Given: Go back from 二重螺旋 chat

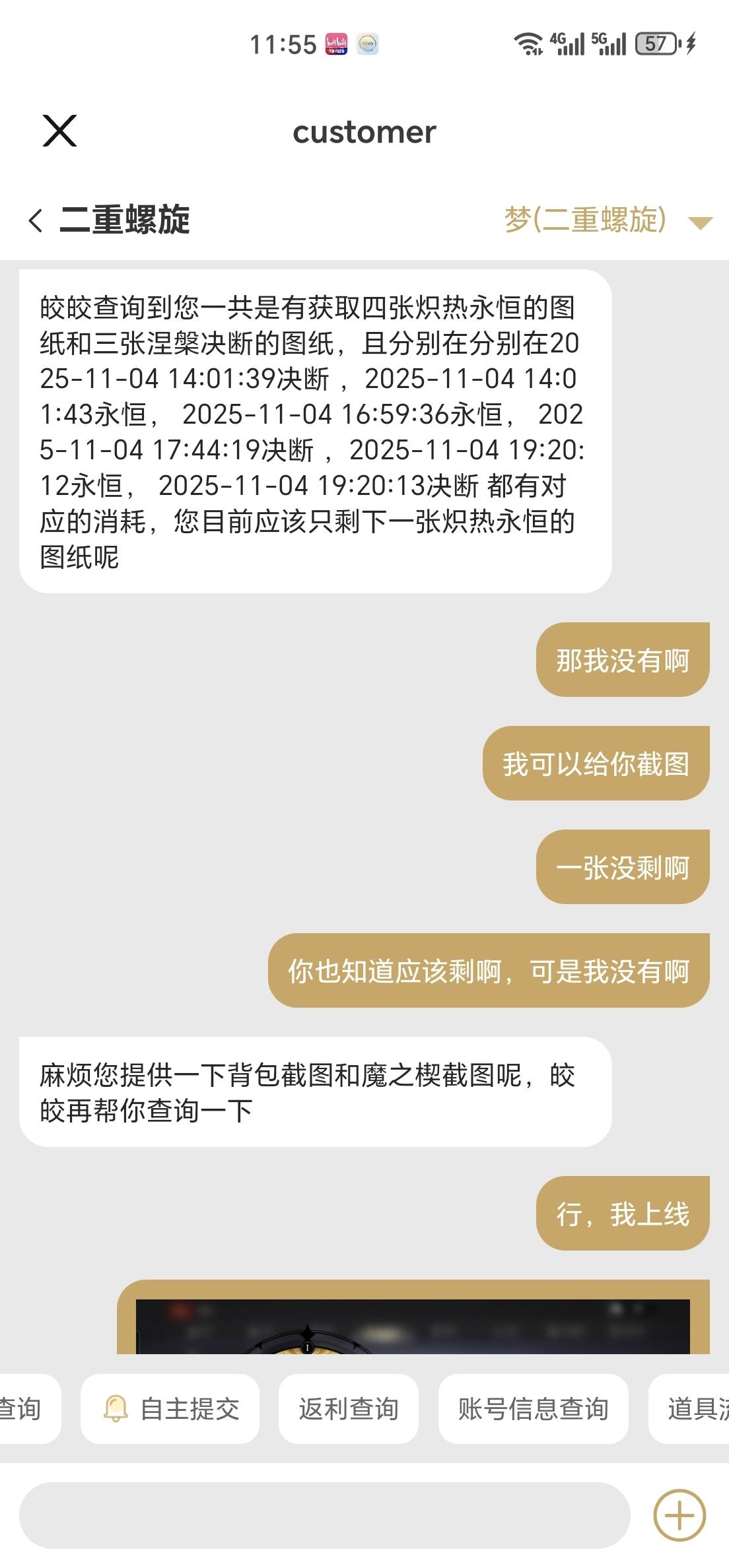Looking at the screenshot, I should pos(36,220).
